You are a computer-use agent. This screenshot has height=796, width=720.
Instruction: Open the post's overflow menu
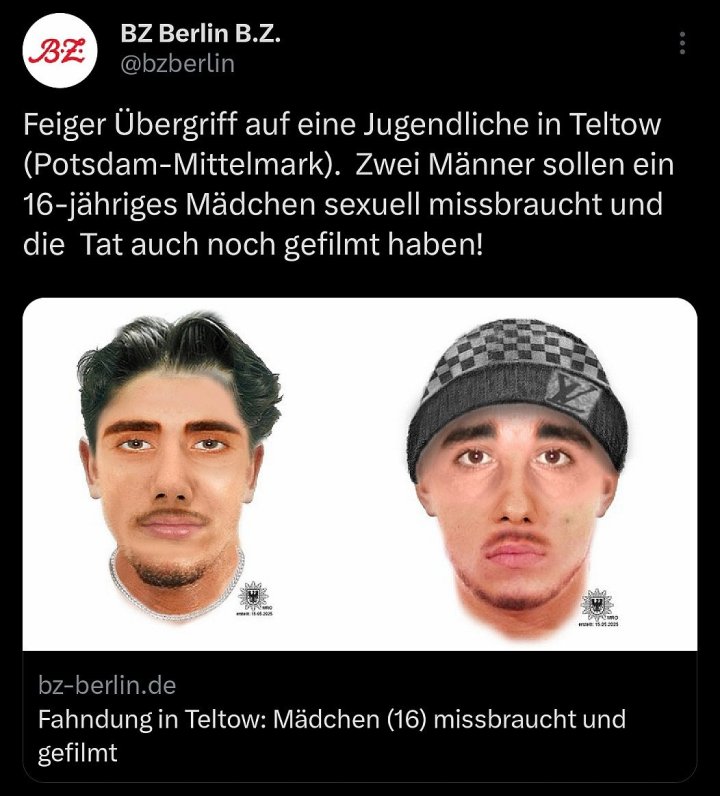tap(683, 43)
